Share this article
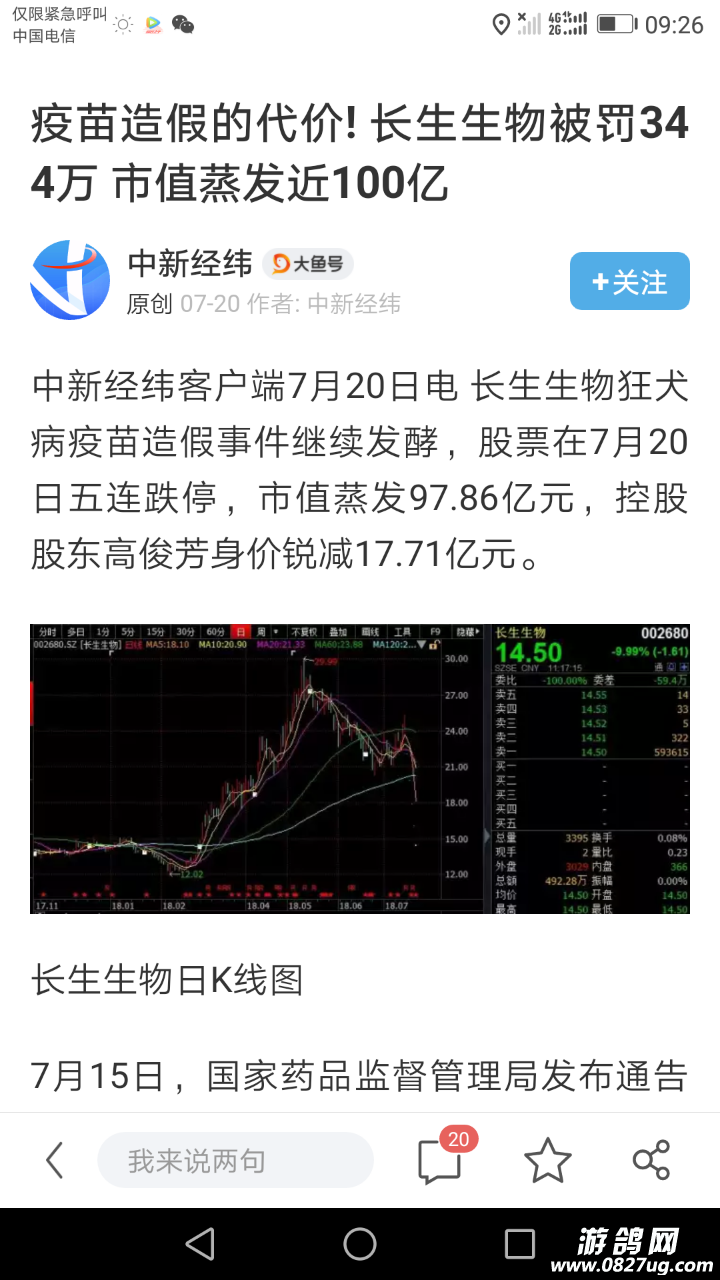 (x=651, y=1160)
